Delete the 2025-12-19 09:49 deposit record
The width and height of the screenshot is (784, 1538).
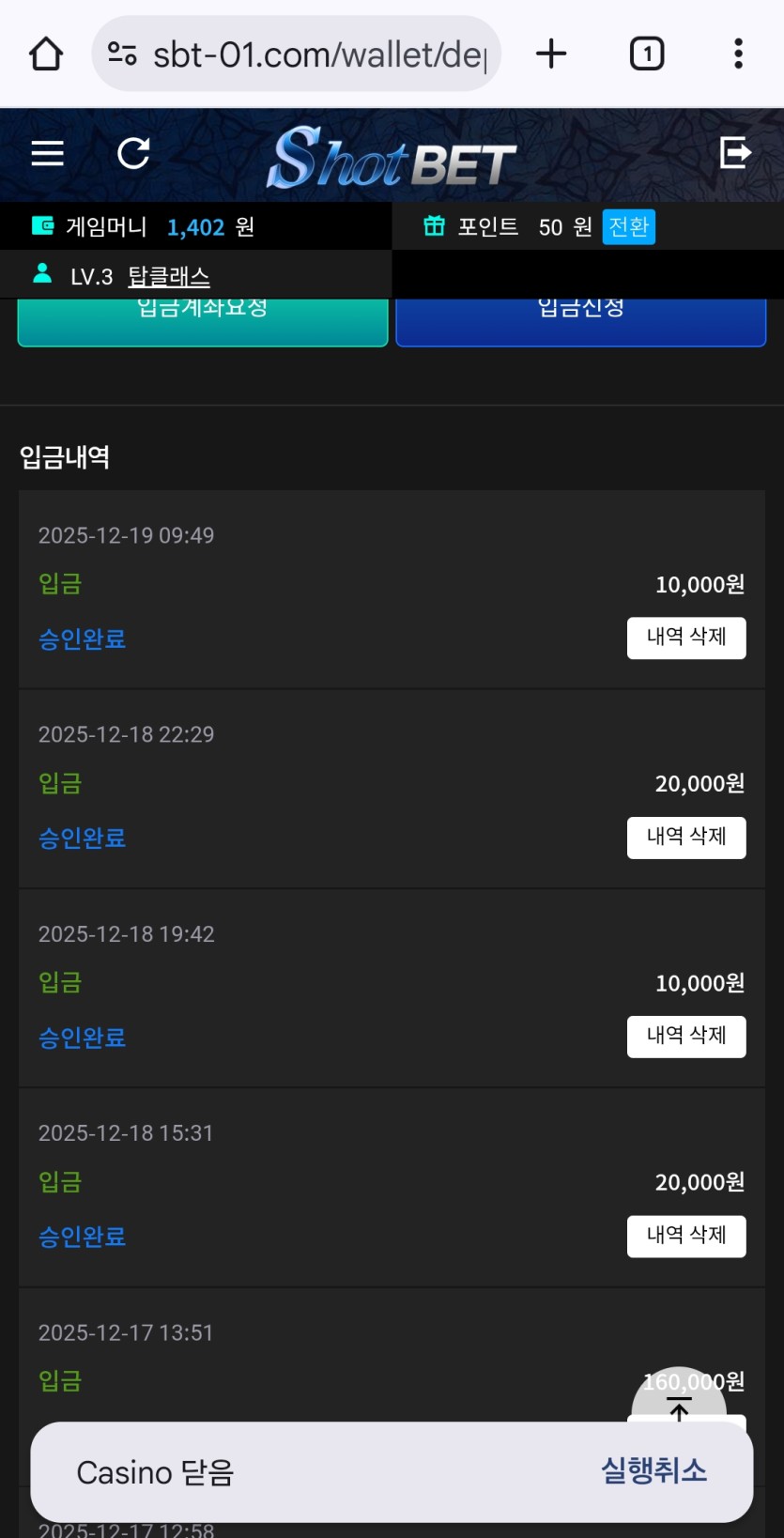tap(686, 638)
